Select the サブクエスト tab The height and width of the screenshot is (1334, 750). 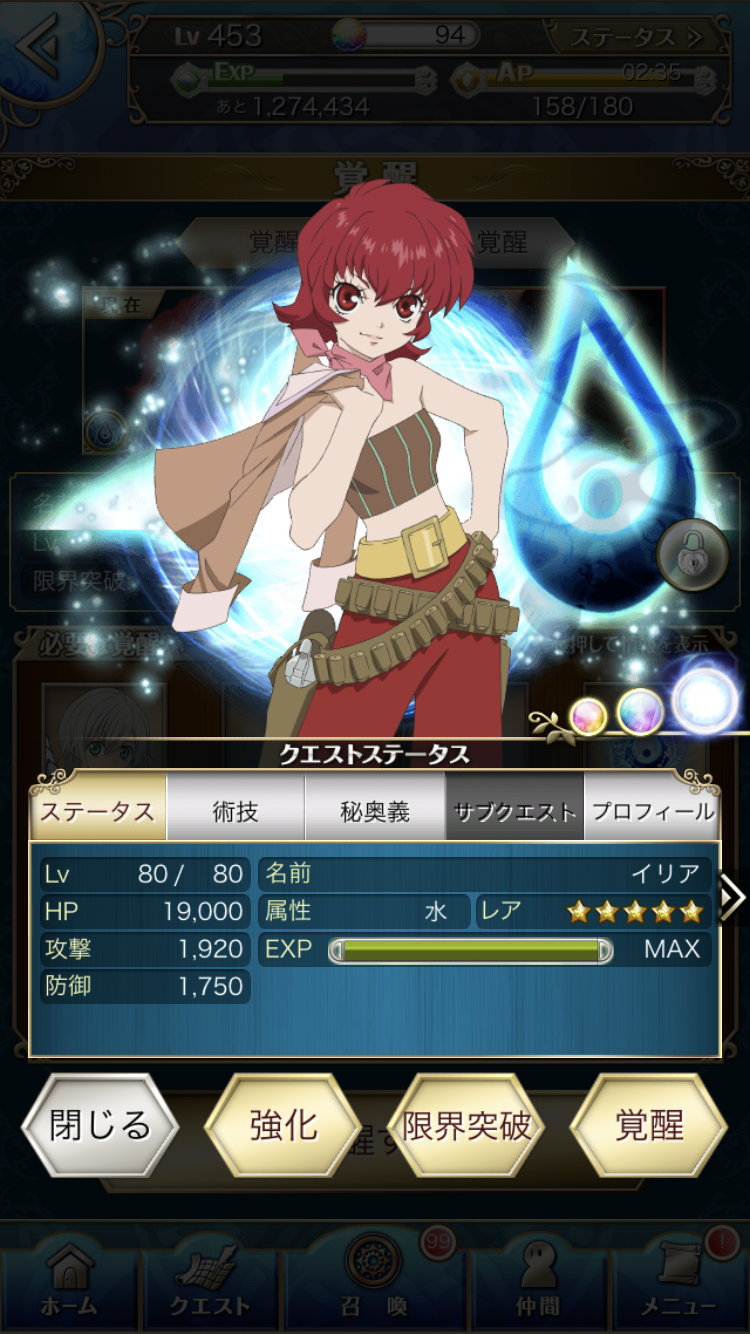click(x=514, y=811)
